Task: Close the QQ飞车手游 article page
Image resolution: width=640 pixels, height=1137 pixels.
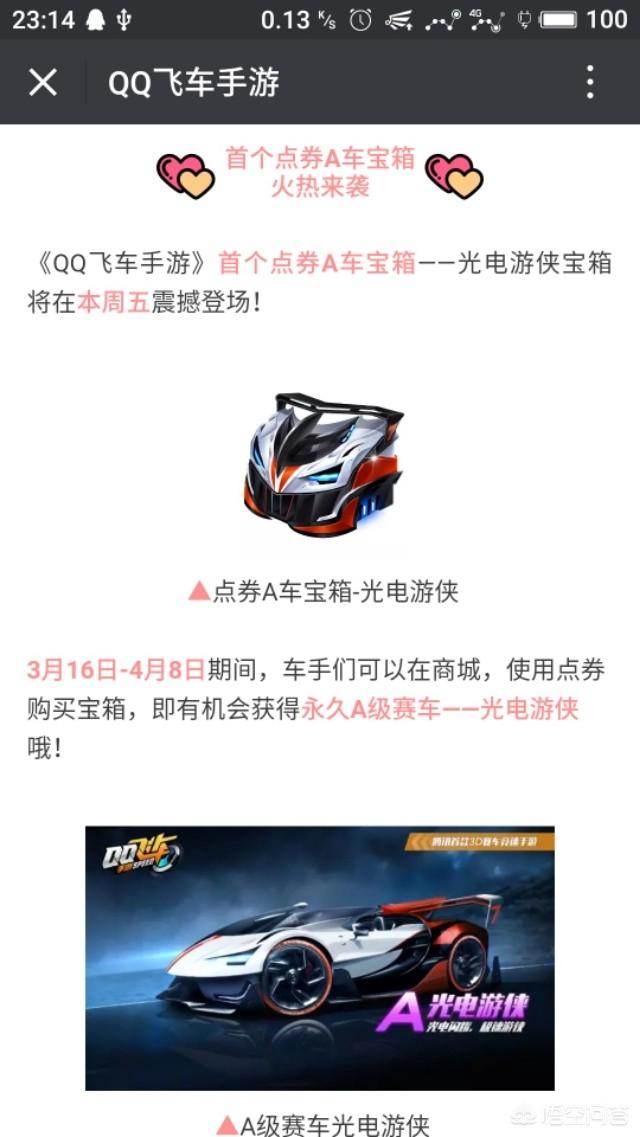Action: tap(43, 83)
